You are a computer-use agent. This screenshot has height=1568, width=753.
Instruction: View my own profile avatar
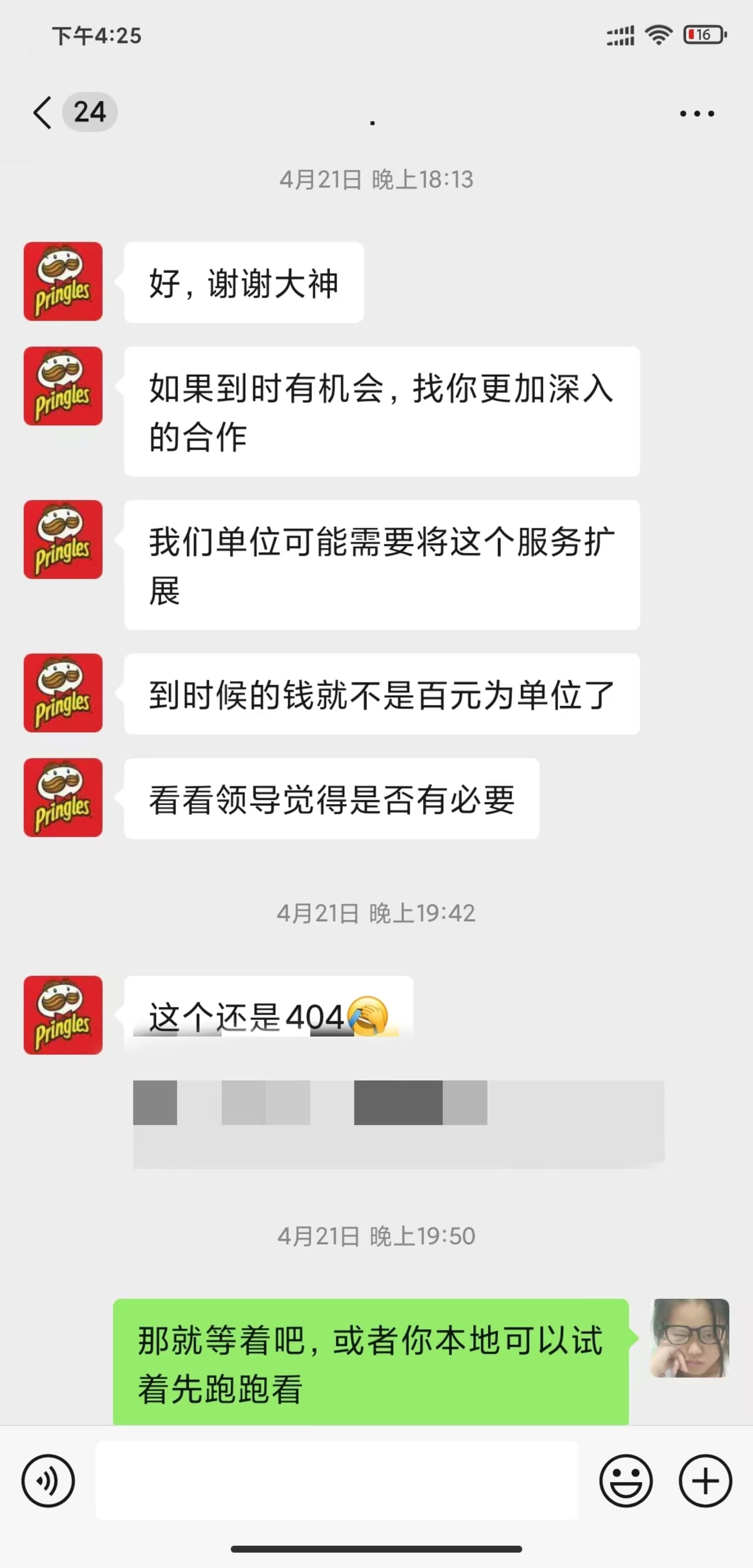coord(690,1338)
